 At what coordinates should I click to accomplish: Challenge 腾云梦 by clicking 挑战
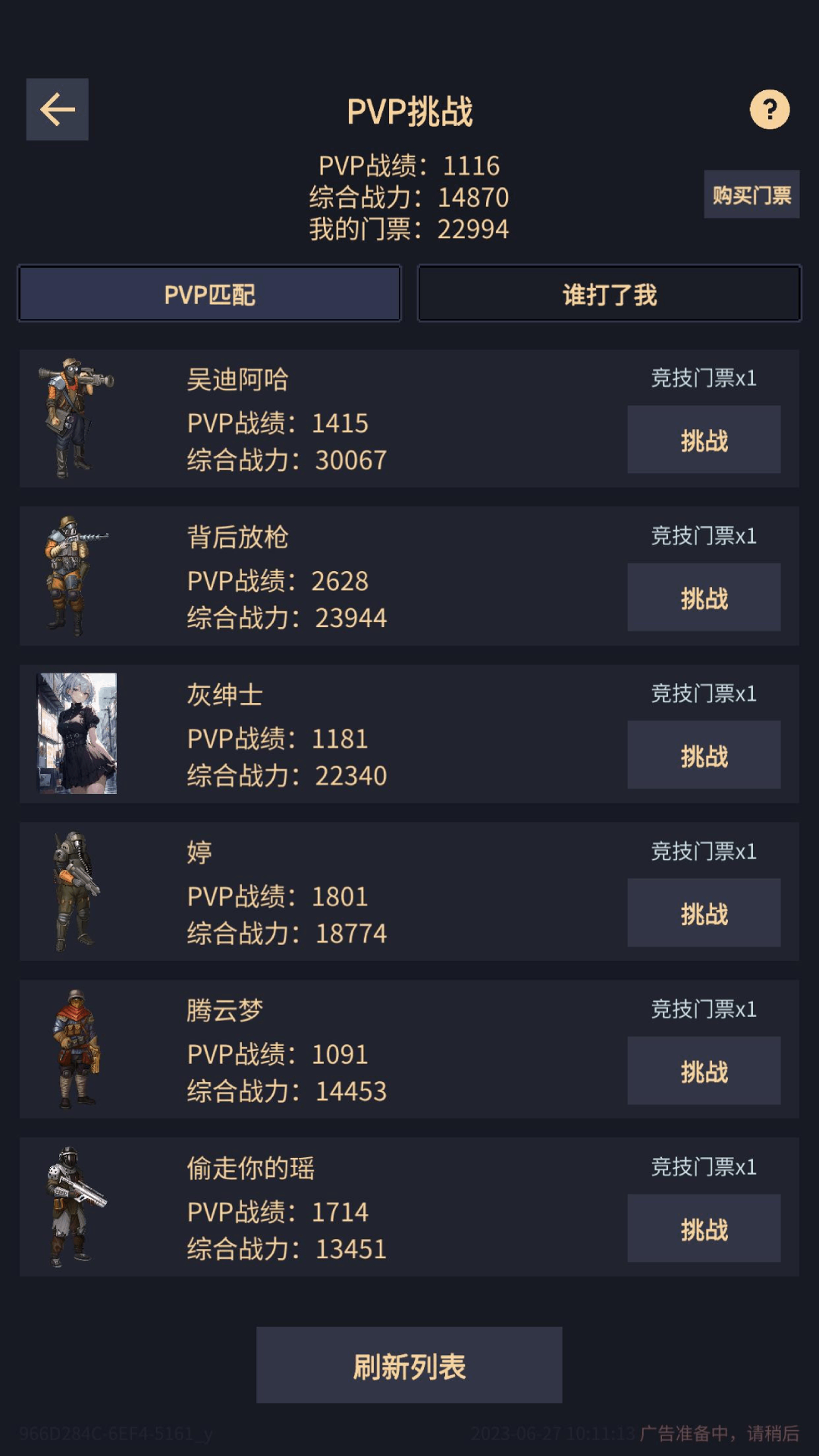(703, 1071)
